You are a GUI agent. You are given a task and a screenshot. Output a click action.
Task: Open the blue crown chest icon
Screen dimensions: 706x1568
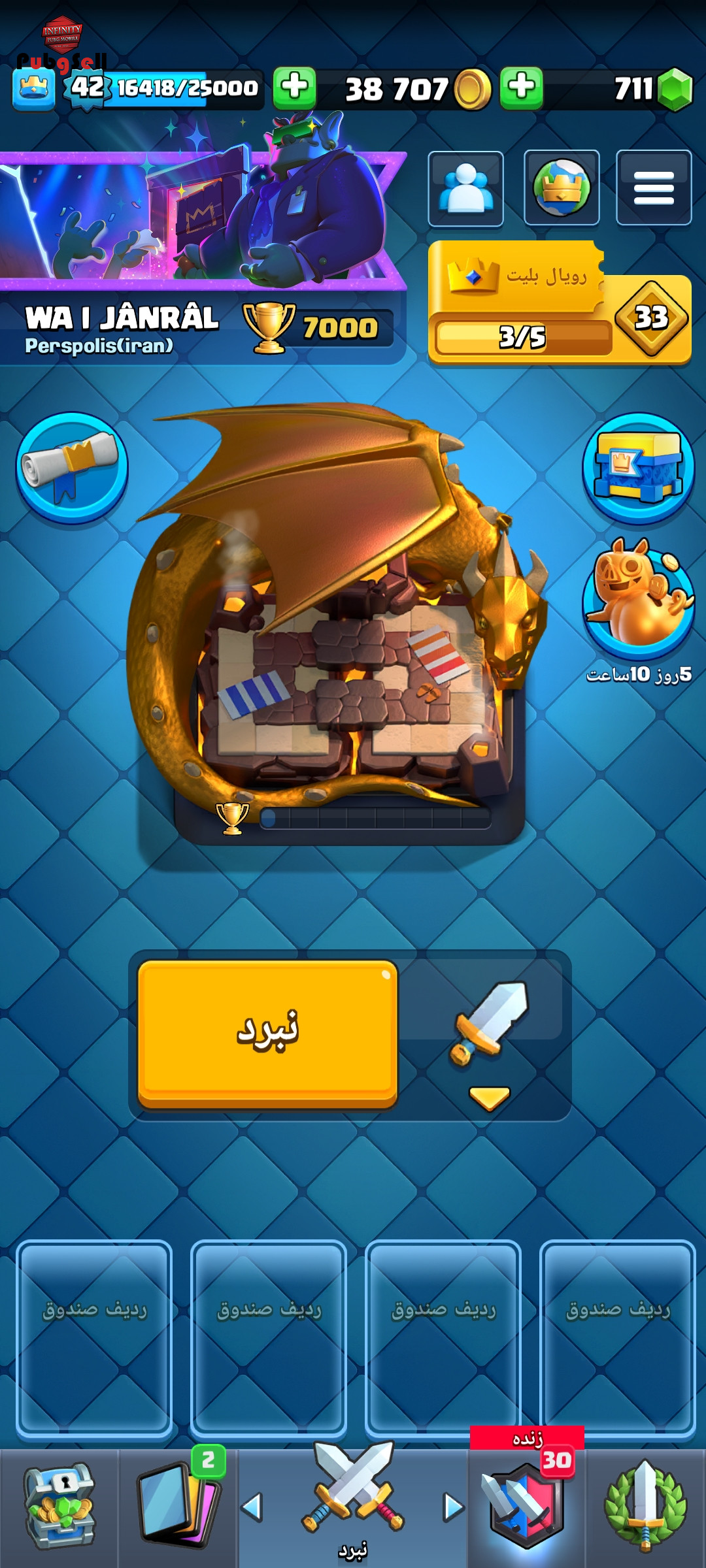pos(638,468)
